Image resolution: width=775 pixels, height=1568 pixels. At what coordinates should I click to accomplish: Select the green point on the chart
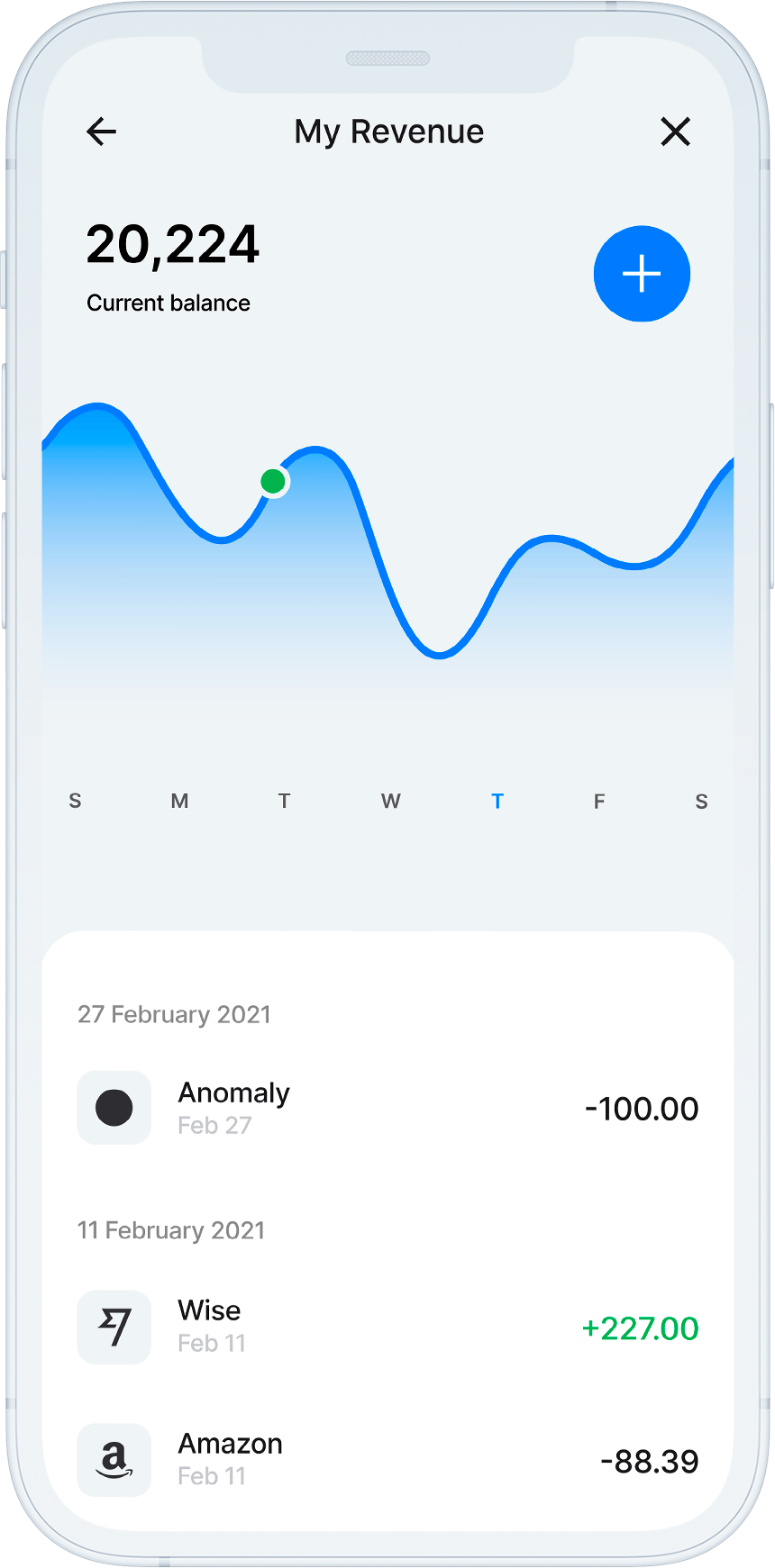pyautogui.click(x=273, y=482)
